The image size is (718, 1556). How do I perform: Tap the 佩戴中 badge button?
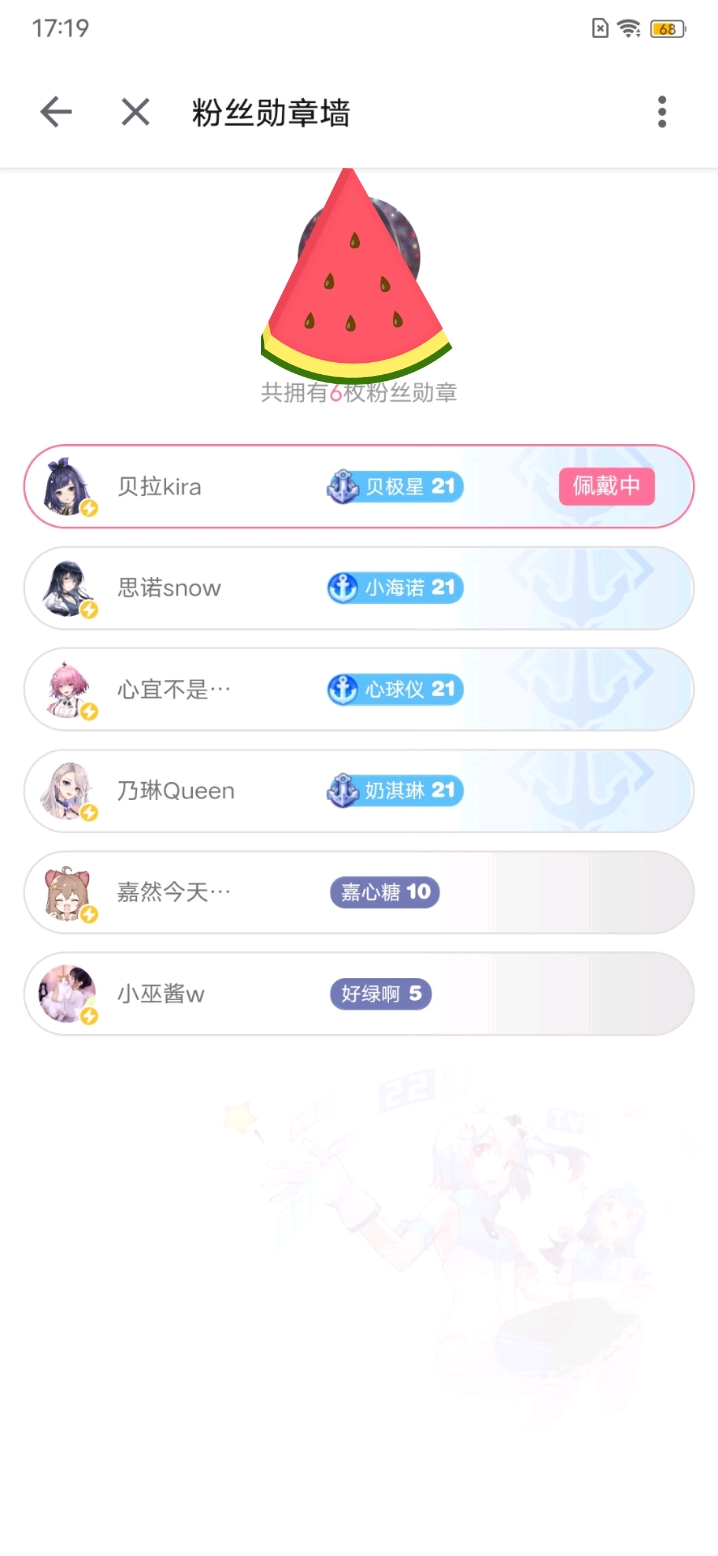click(606, 487)
